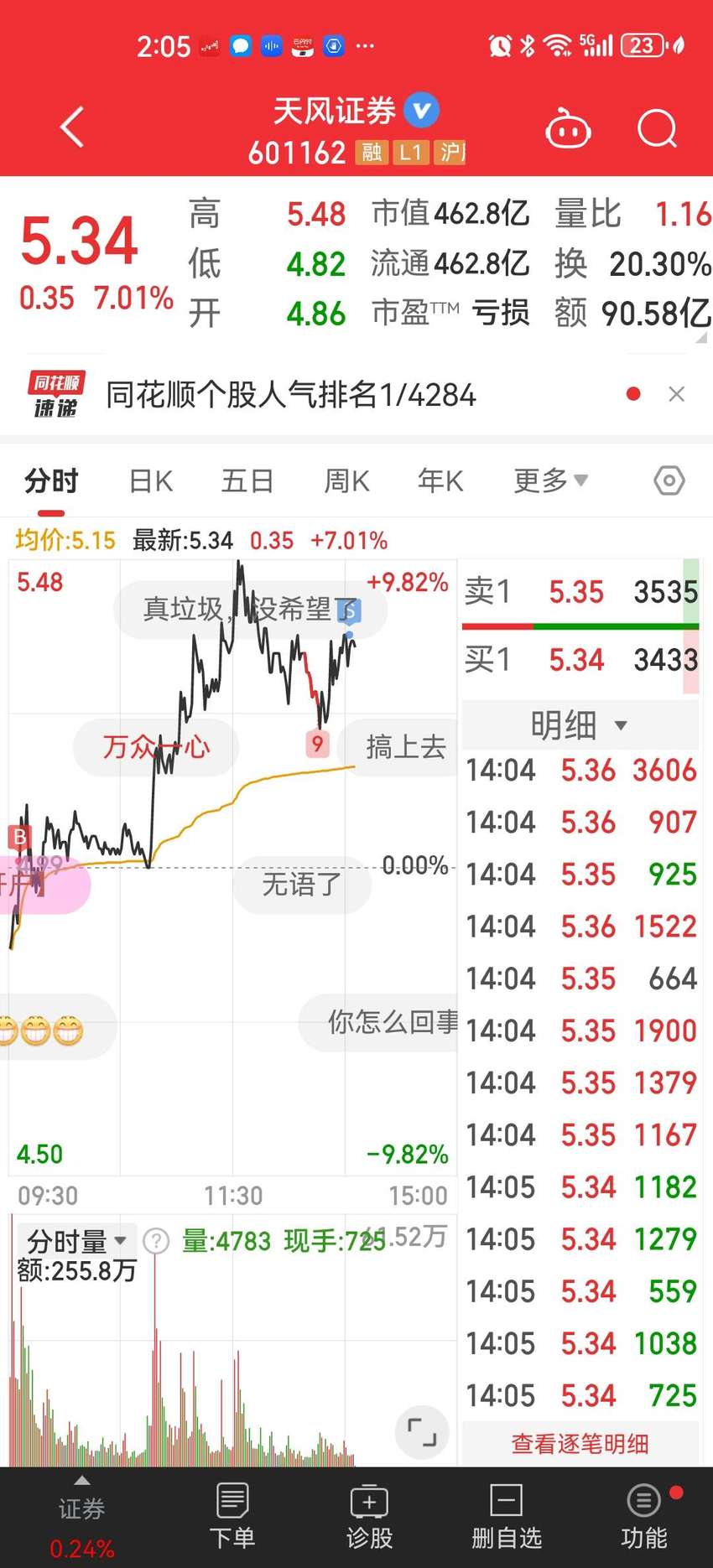Image resolution: width=713 pixels, height=1568 pixels.
Task: Switch to the 五日 chart tab
Action: click(x=247, y=481)
